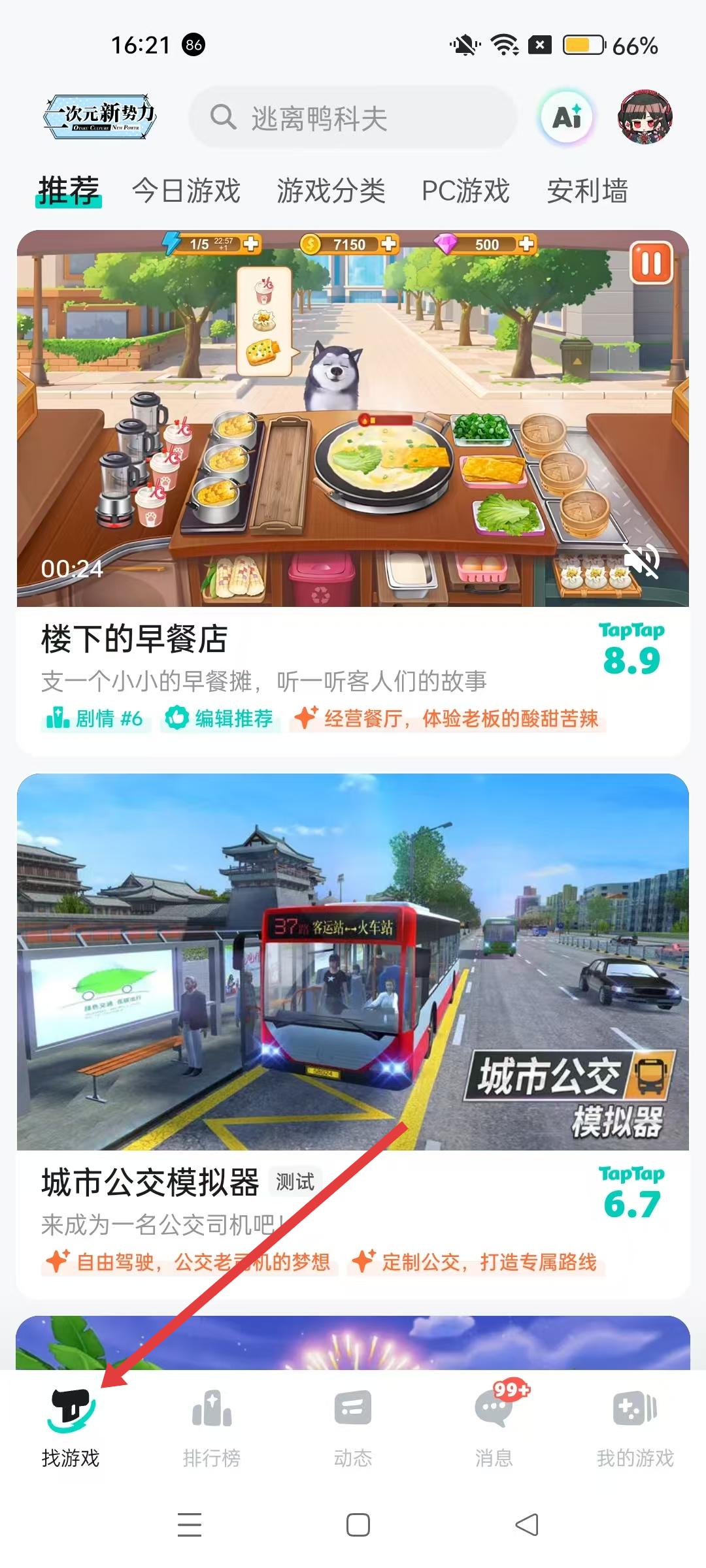The height and width of the screenshot is (1568, 706).
Task: Open the profile avatar
Action: point(645,118)
